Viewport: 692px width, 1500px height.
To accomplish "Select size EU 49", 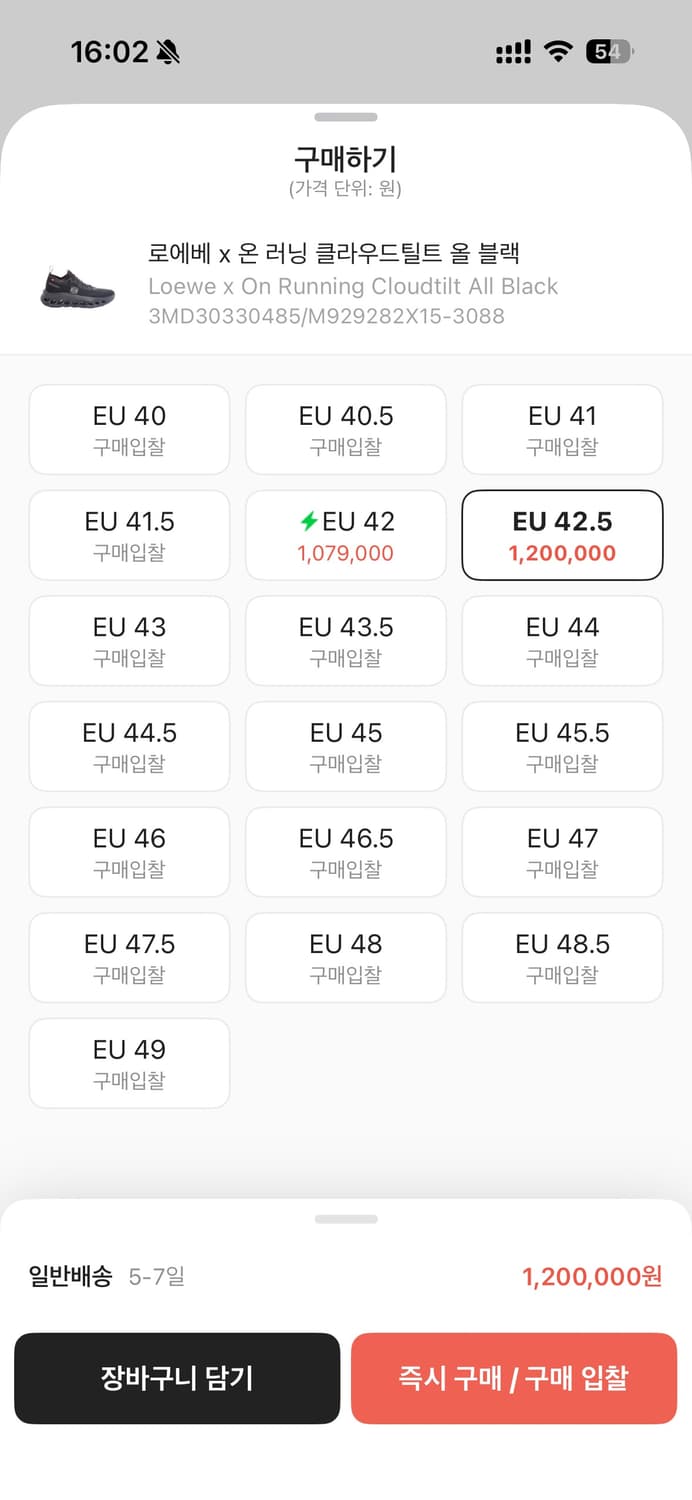I will tap(130, 1063).
